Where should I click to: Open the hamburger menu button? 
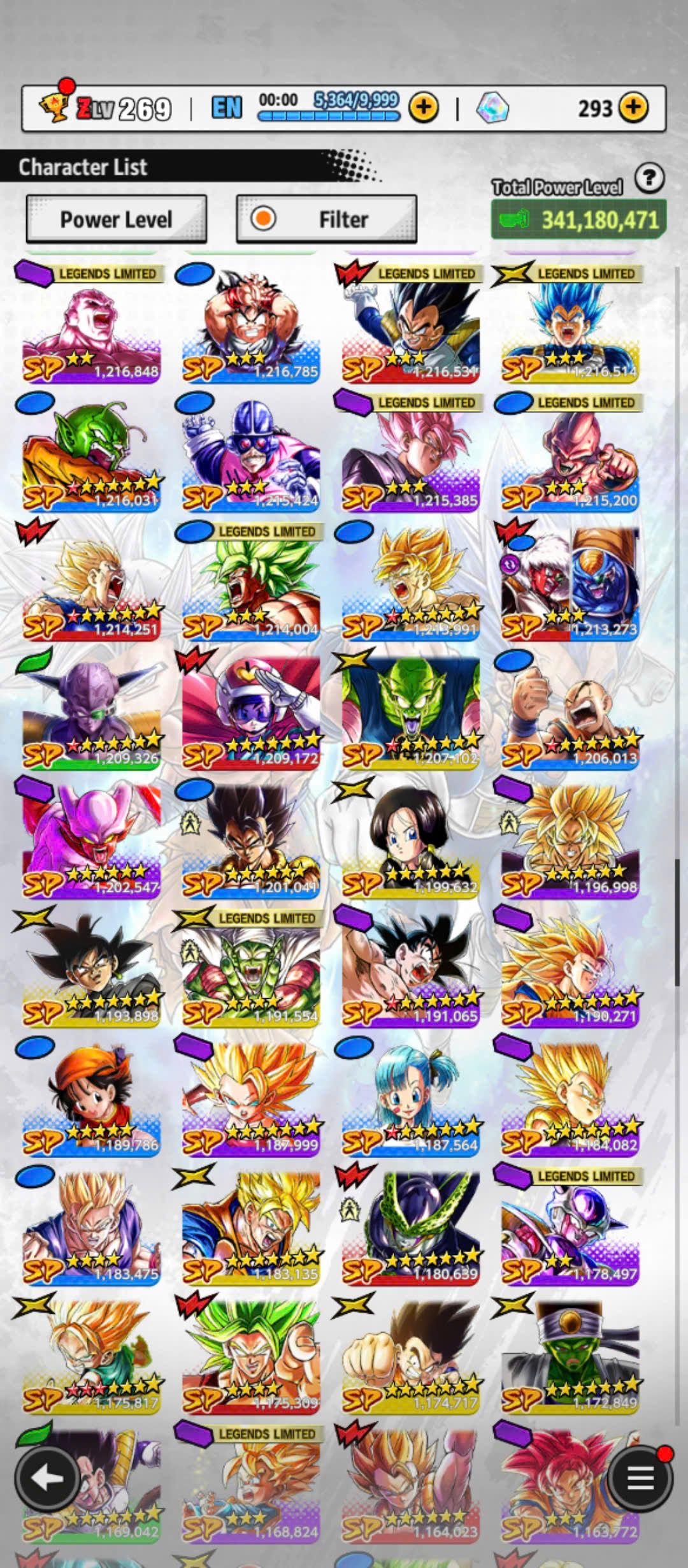640,1477
